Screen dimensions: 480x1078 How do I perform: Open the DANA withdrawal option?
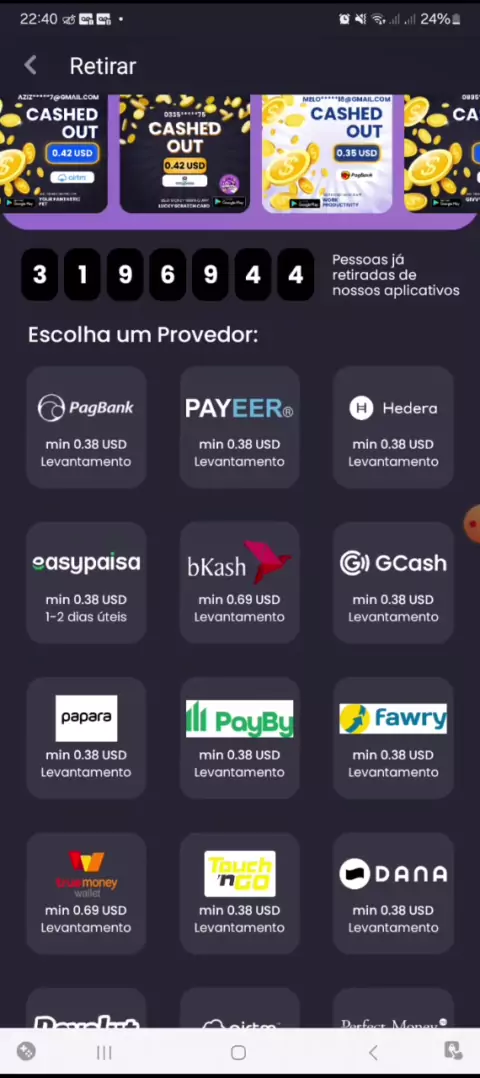393,894
